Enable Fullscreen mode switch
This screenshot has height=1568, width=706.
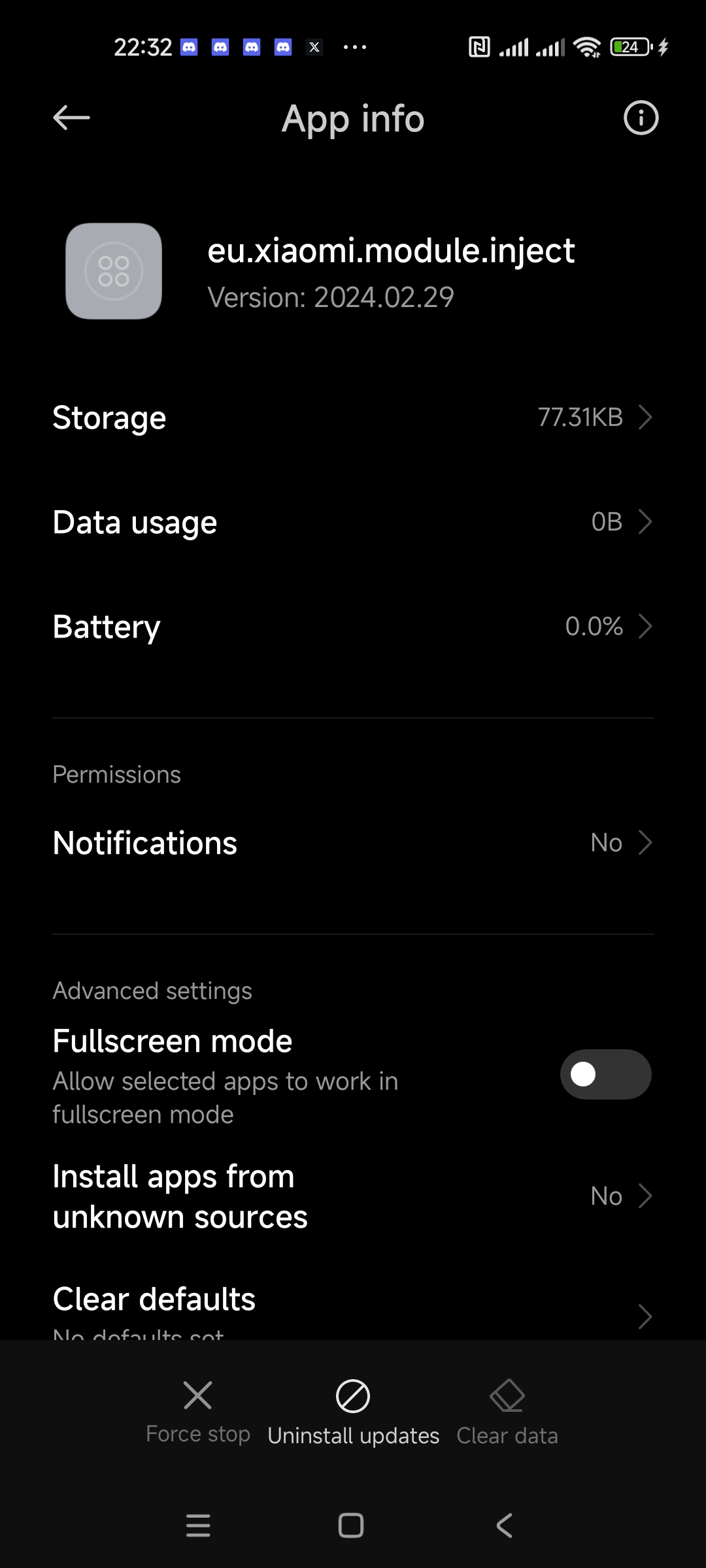point(605,1074)
